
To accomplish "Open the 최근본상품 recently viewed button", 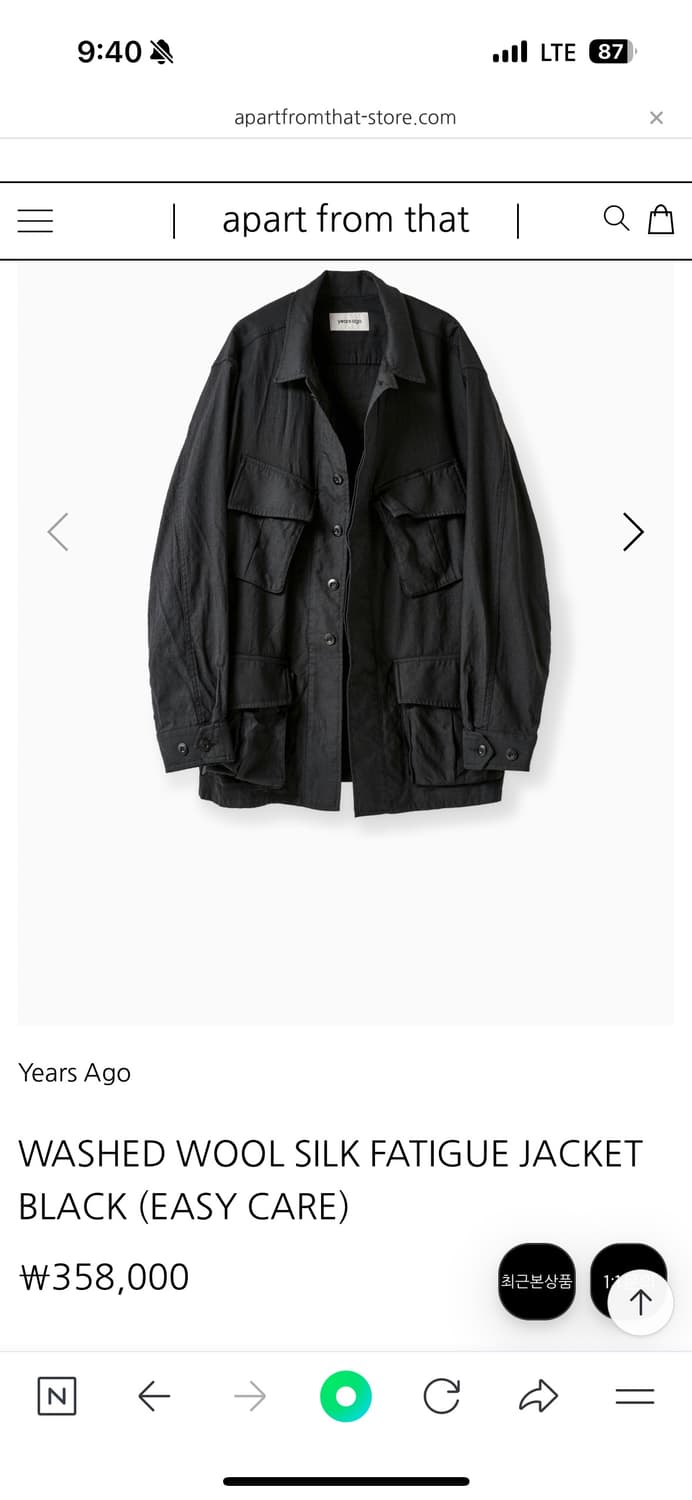I will 537,1281.
